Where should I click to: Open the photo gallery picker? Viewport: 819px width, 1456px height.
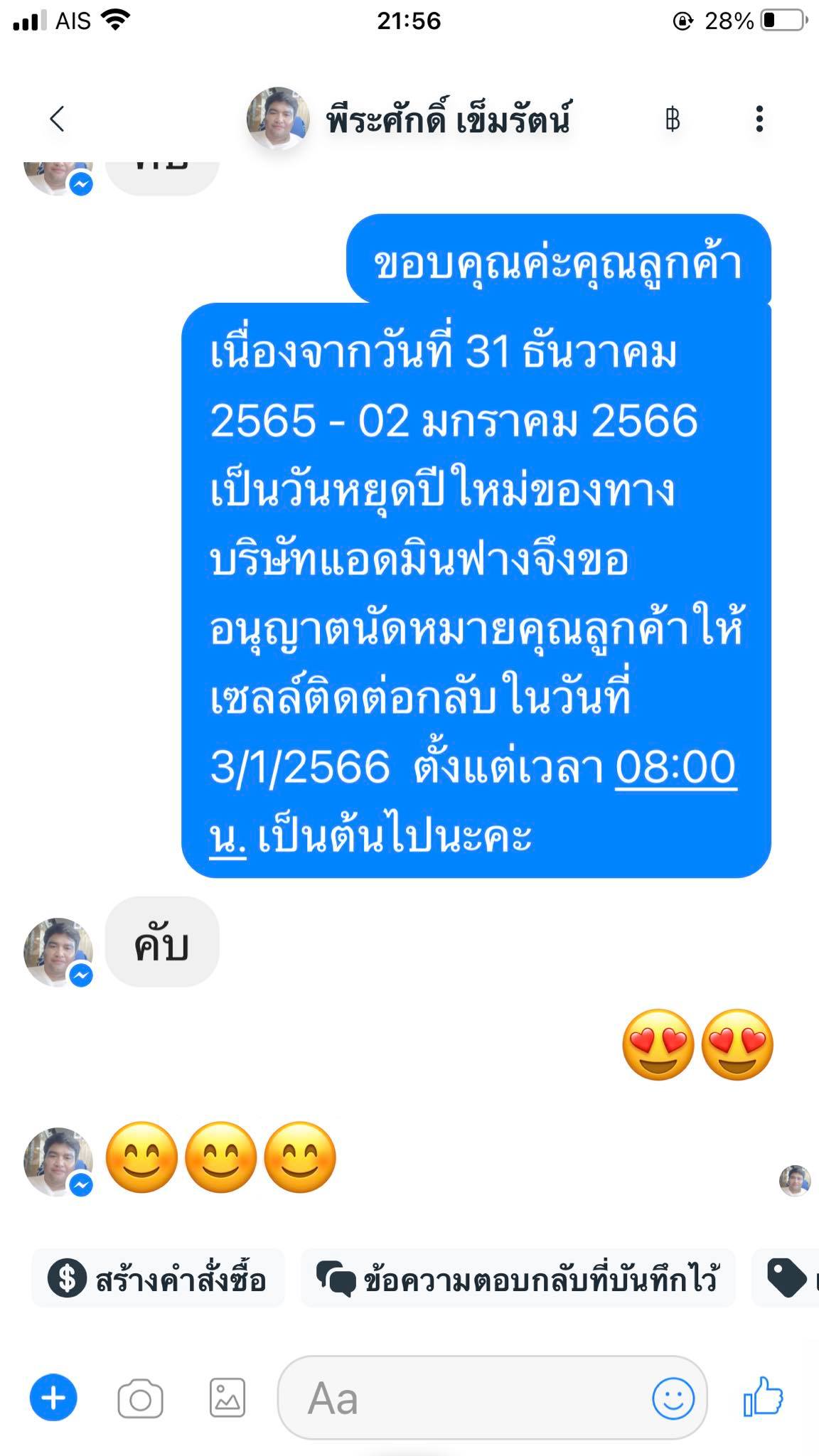tap(227, 1398)
